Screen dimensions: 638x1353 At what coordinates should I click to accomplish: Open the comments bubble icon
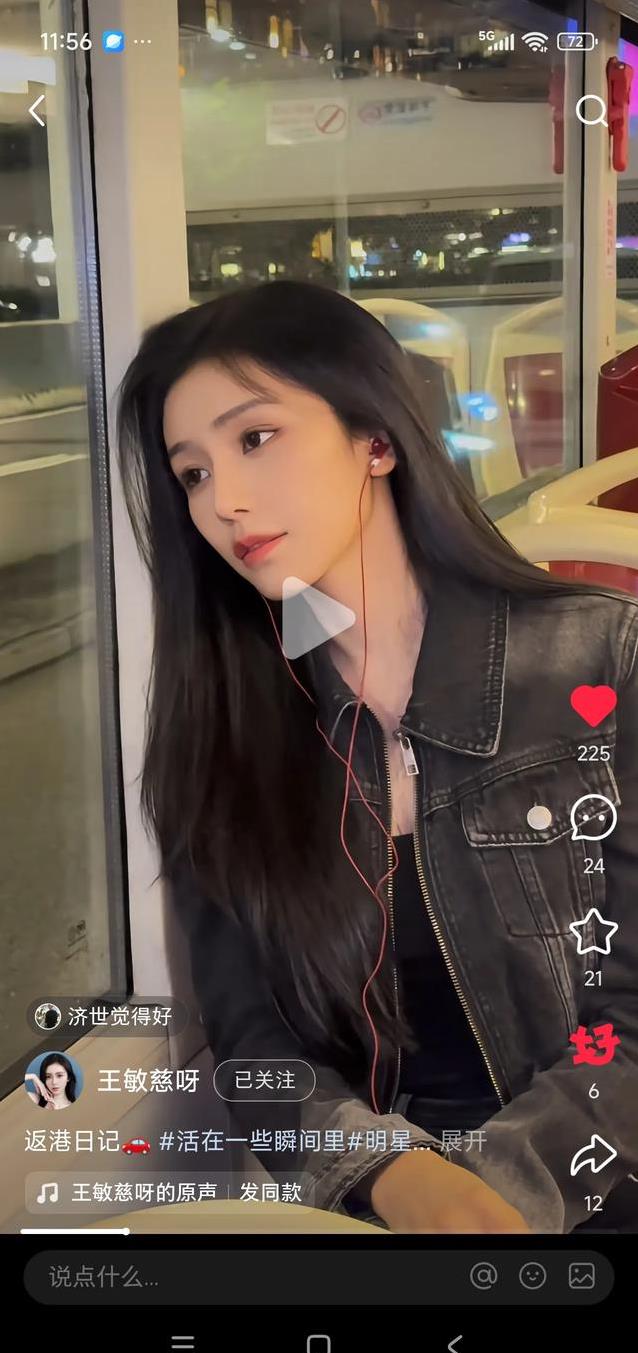pos(593,818)
